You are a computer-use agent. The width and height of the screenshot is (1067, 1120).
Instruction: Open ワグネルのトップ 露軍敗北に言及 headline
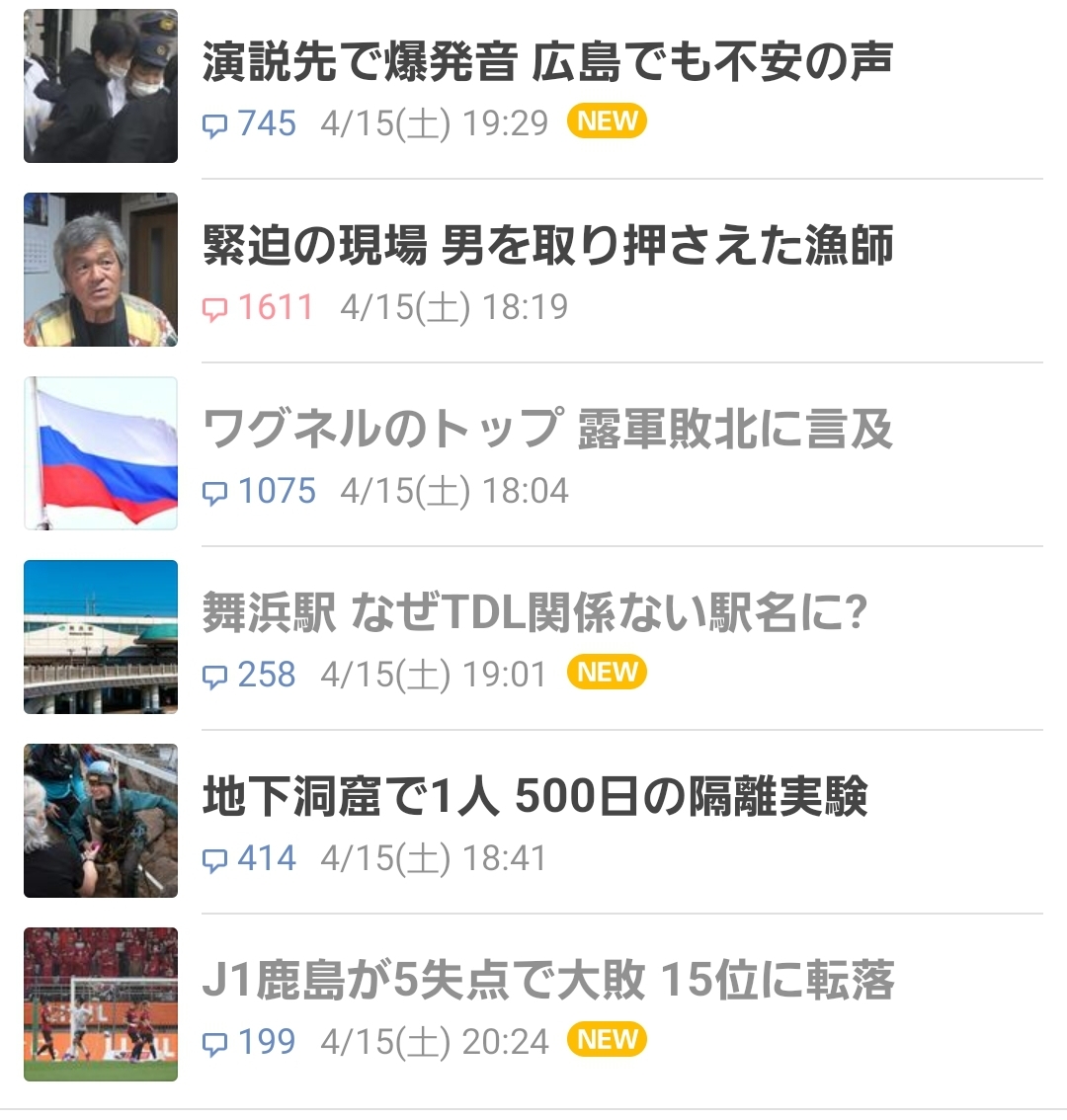(x=547, y=429)
